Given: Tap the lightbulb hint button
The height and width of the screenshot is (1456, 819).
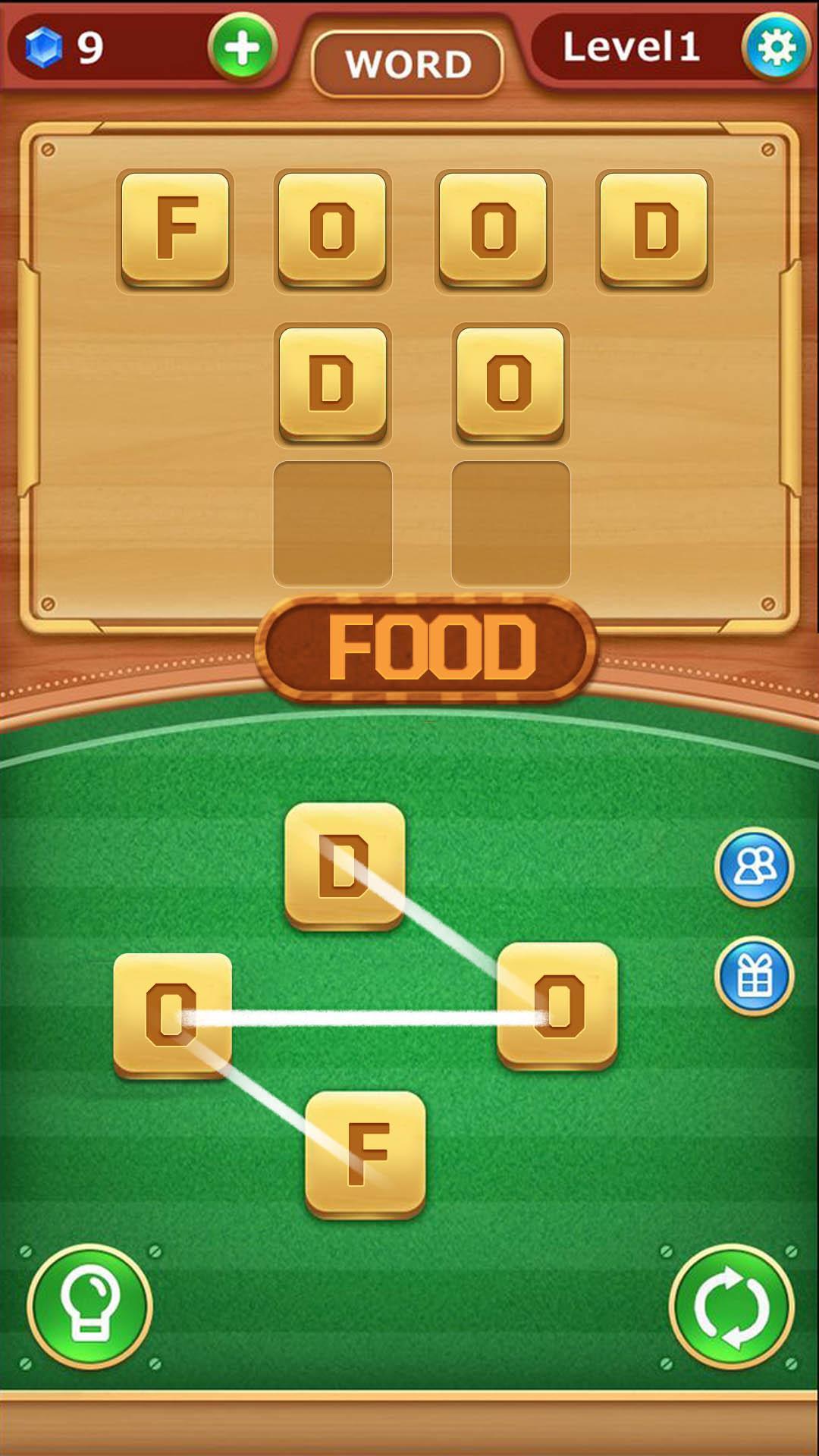Looking at the screenshot, I should (90, 1307).
